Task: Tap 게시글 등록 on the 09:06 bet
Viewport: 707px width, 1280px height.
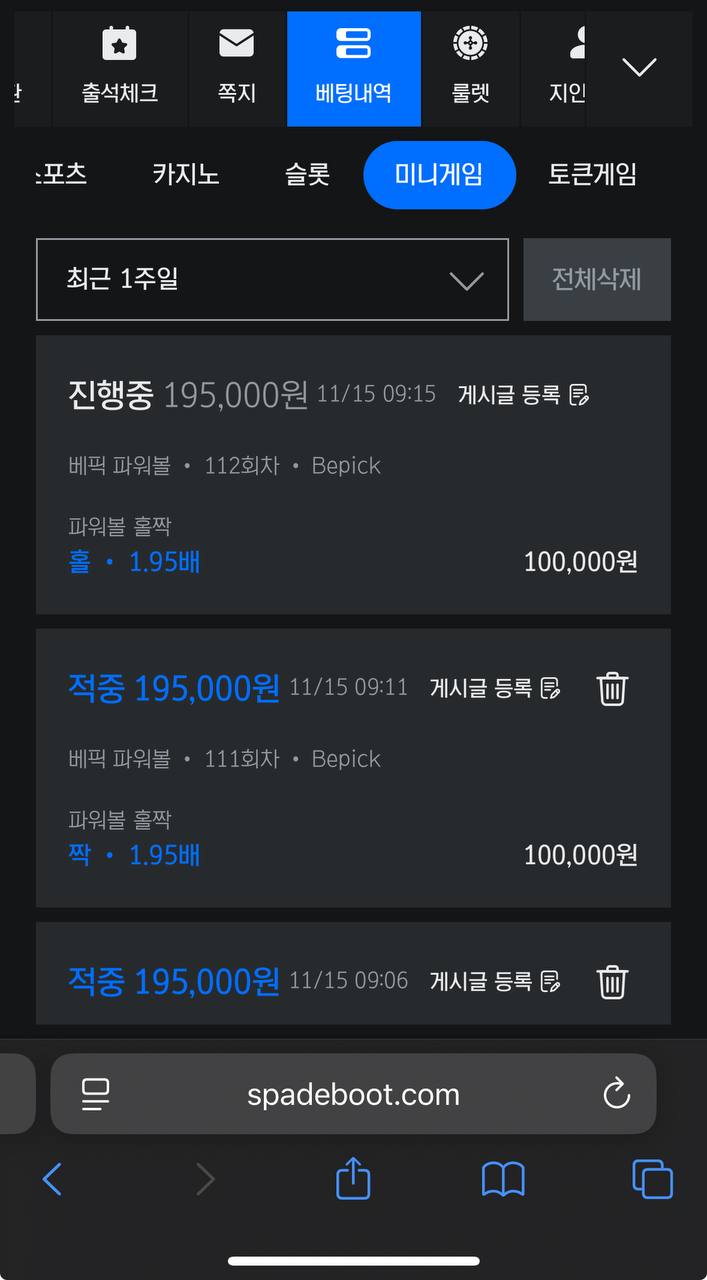Action: coord(495,981)
